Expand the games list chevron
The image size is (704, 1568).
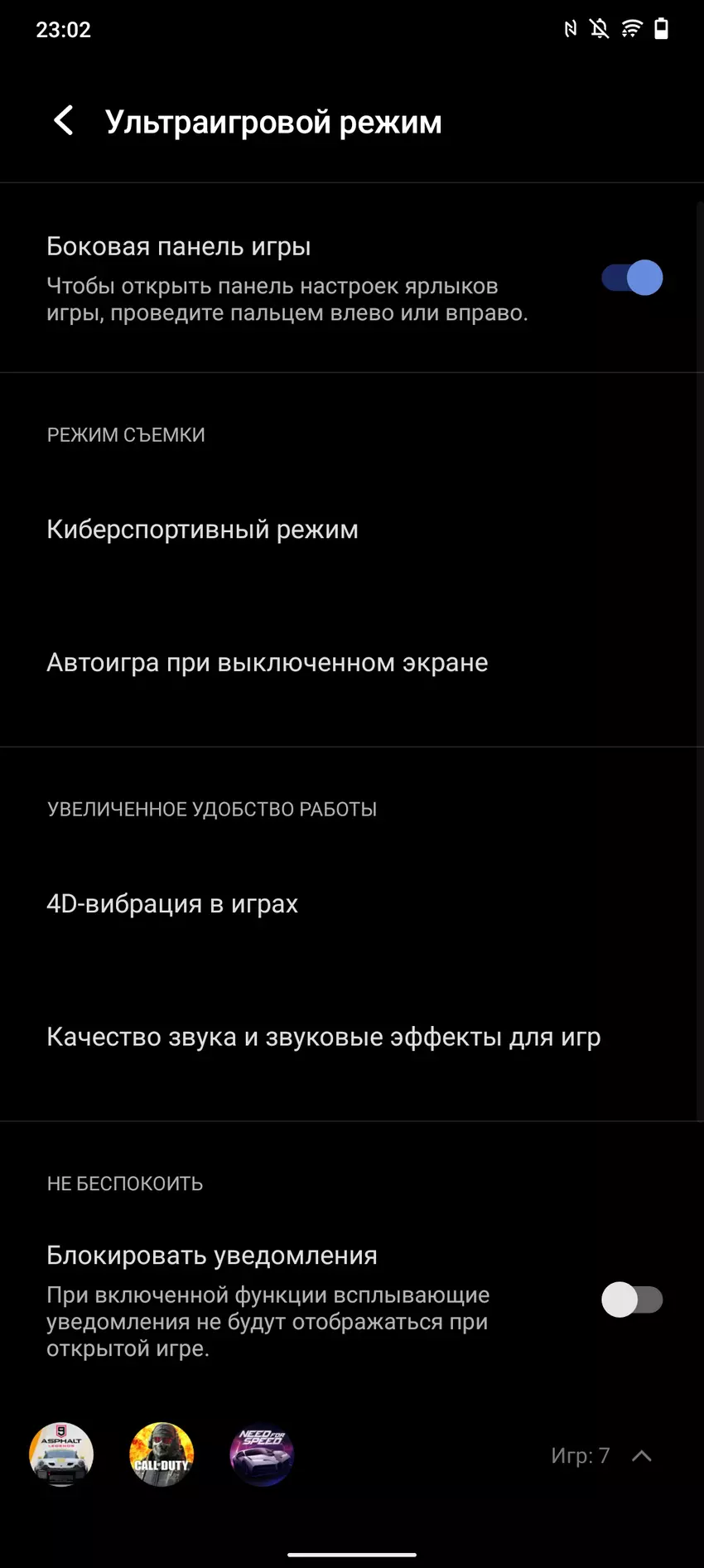(x=641, y=1456)
